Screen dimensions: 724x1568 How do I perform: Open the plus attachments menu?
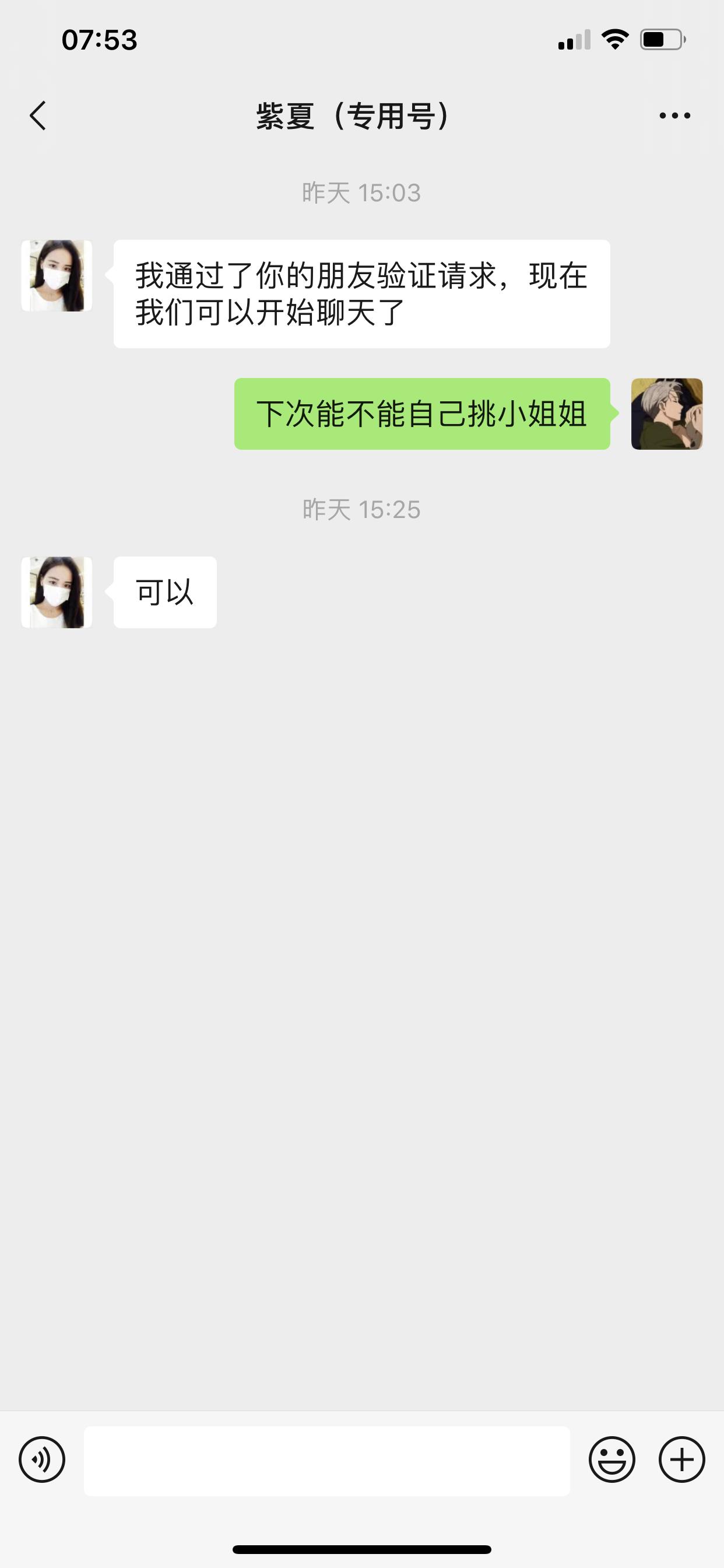tap(681, 1459)
